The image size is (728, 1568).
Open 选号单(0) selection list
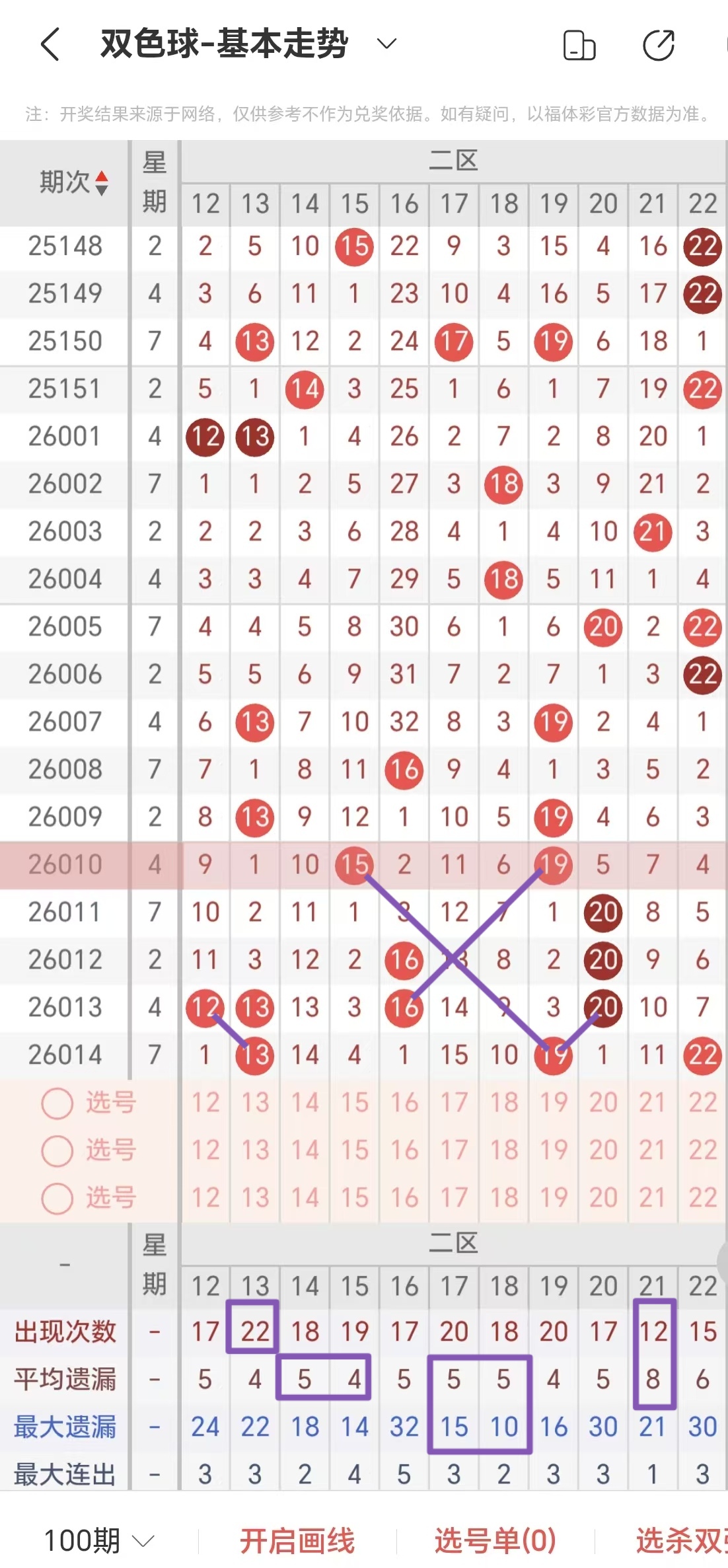[x=495, y=1541]
